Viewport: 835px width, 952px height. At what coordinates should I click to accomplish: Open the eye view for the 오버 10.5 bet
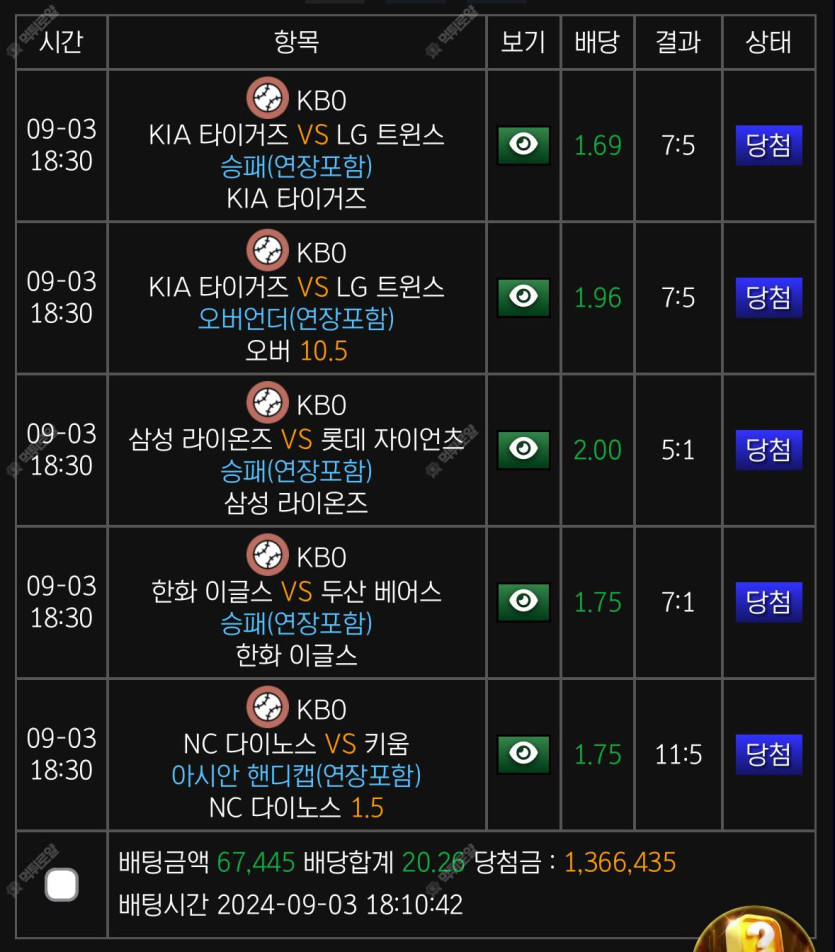pyautogui.click(x=523, y=298)
